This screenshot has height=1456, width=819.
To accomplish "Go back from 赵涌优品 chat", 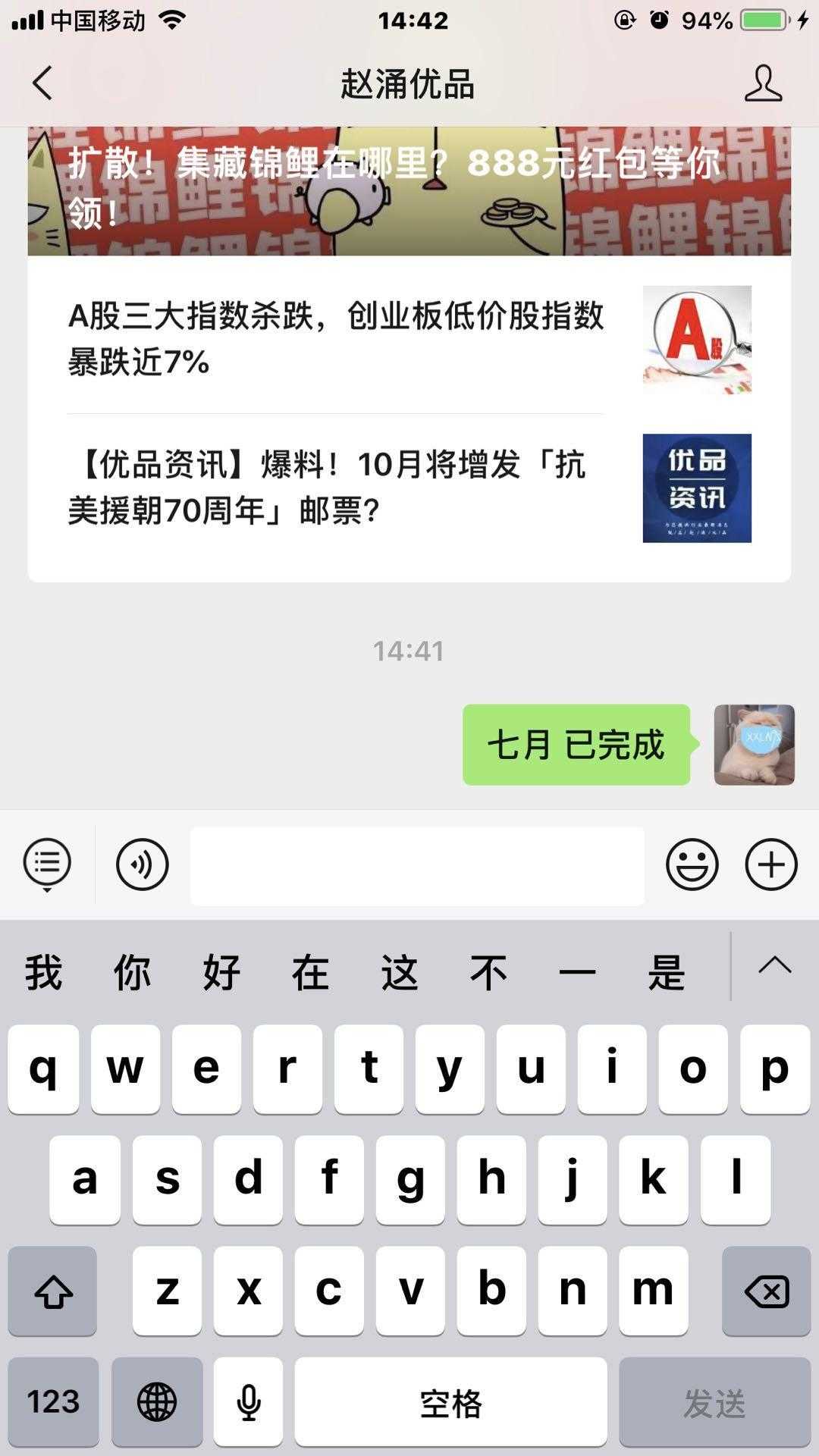I will [x=42, y=83].
